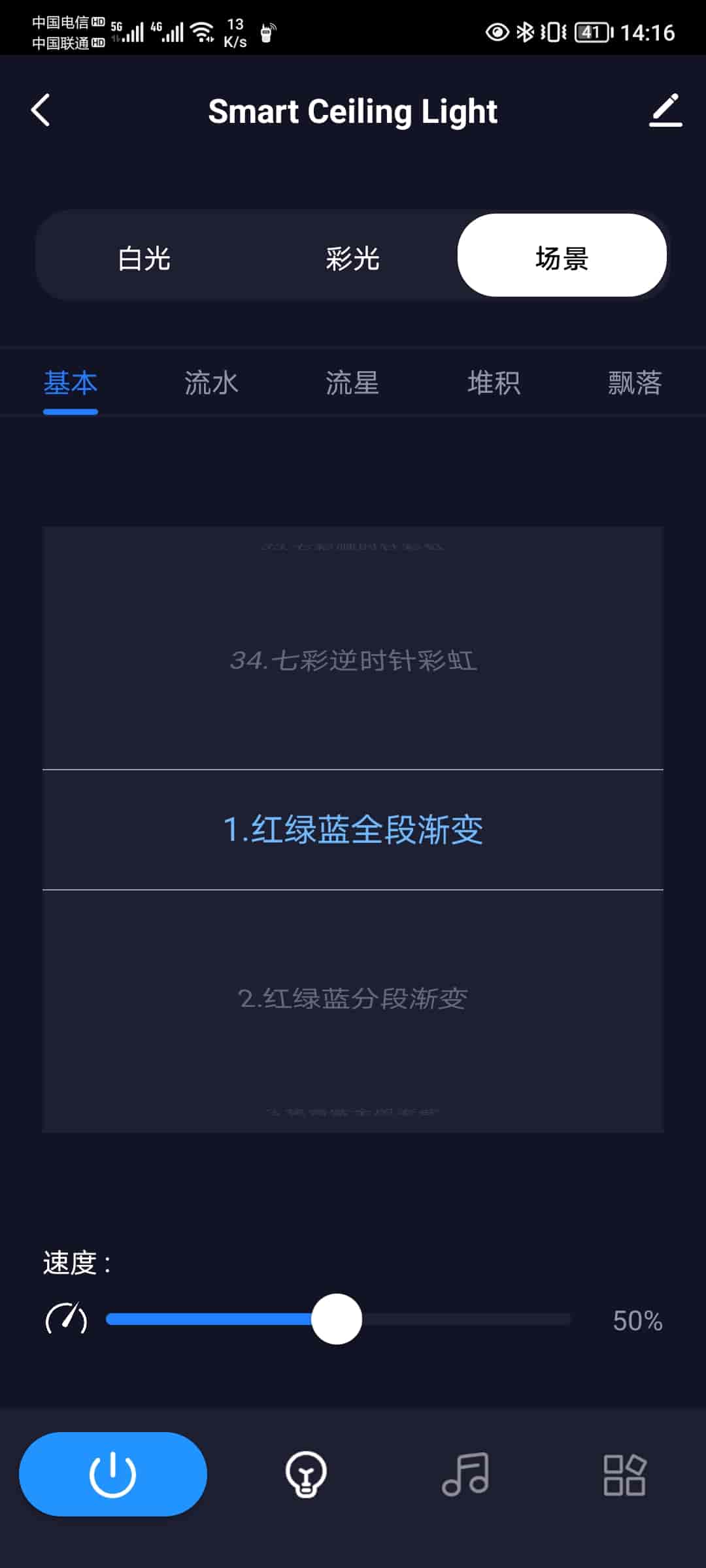Open the 基本 scene category
Screen dimensions: 706x1568
pos(71,383)
